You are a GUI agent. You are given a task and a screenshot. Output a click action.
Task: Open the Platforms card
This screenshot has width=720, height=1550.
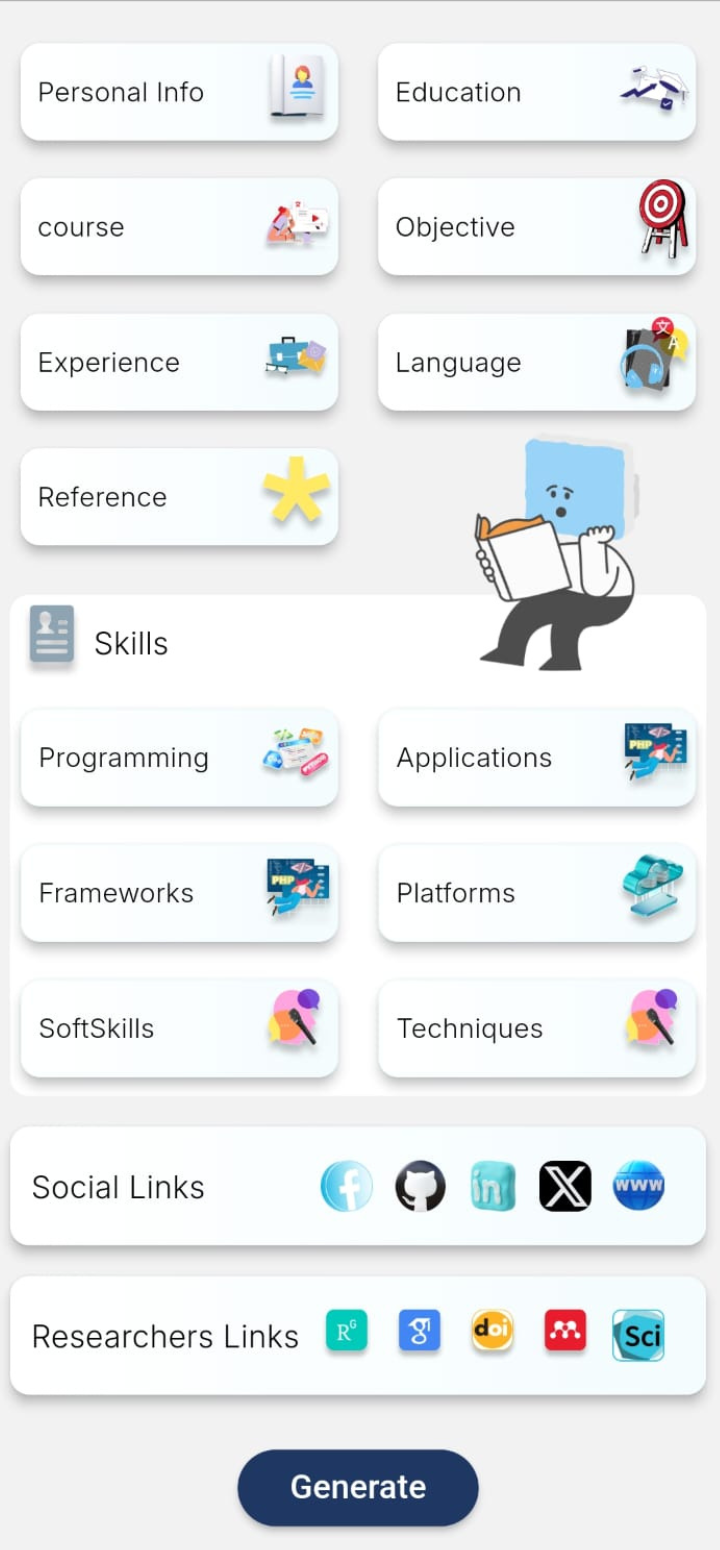point(537,893)
